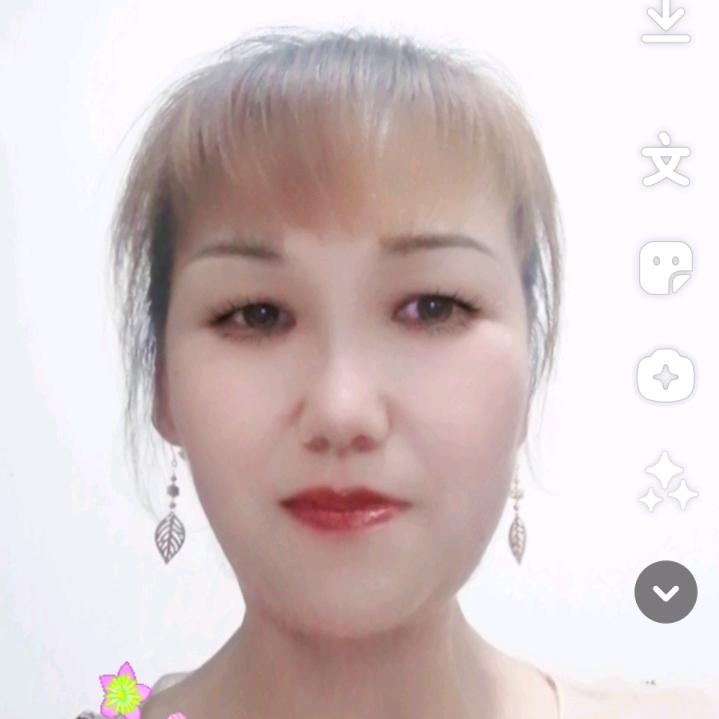Image resolution: width=719 pixels, height=719 pixels.
Task: Open the sparkle-badge enhance tool
Action: point(666,375)
